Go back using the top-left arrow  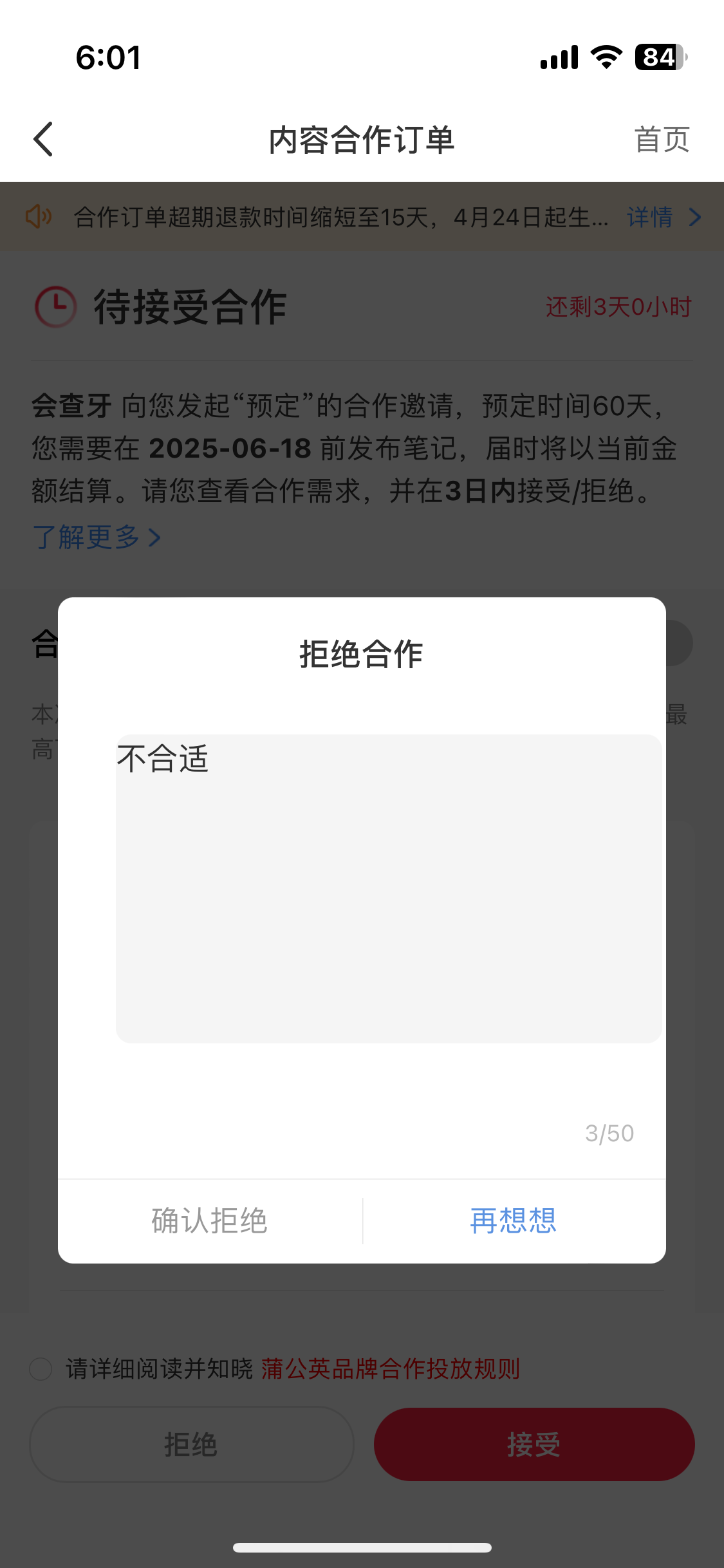pos(43,139)
